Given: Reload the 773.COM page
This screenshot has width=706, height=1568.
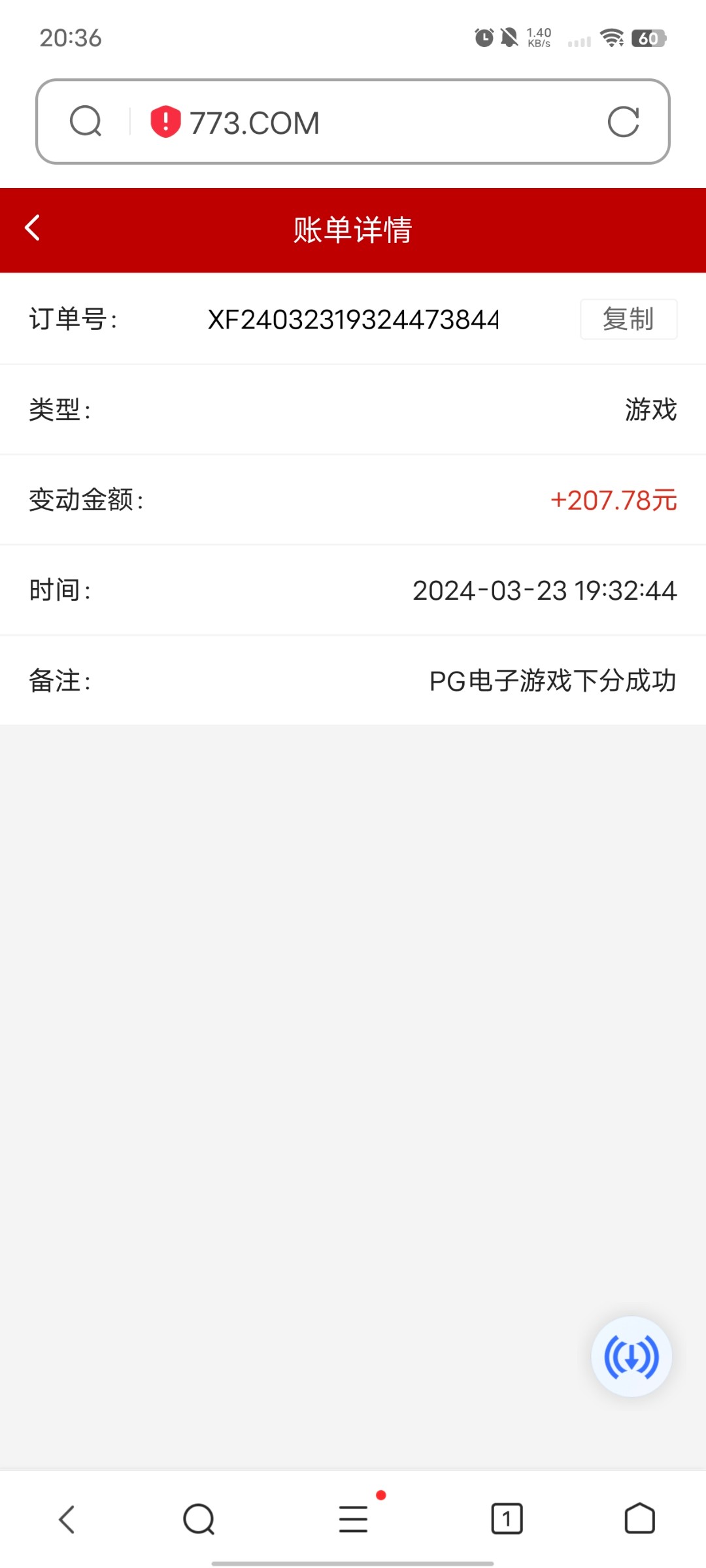Looking at the screenshot, I should tap(623, 122).
